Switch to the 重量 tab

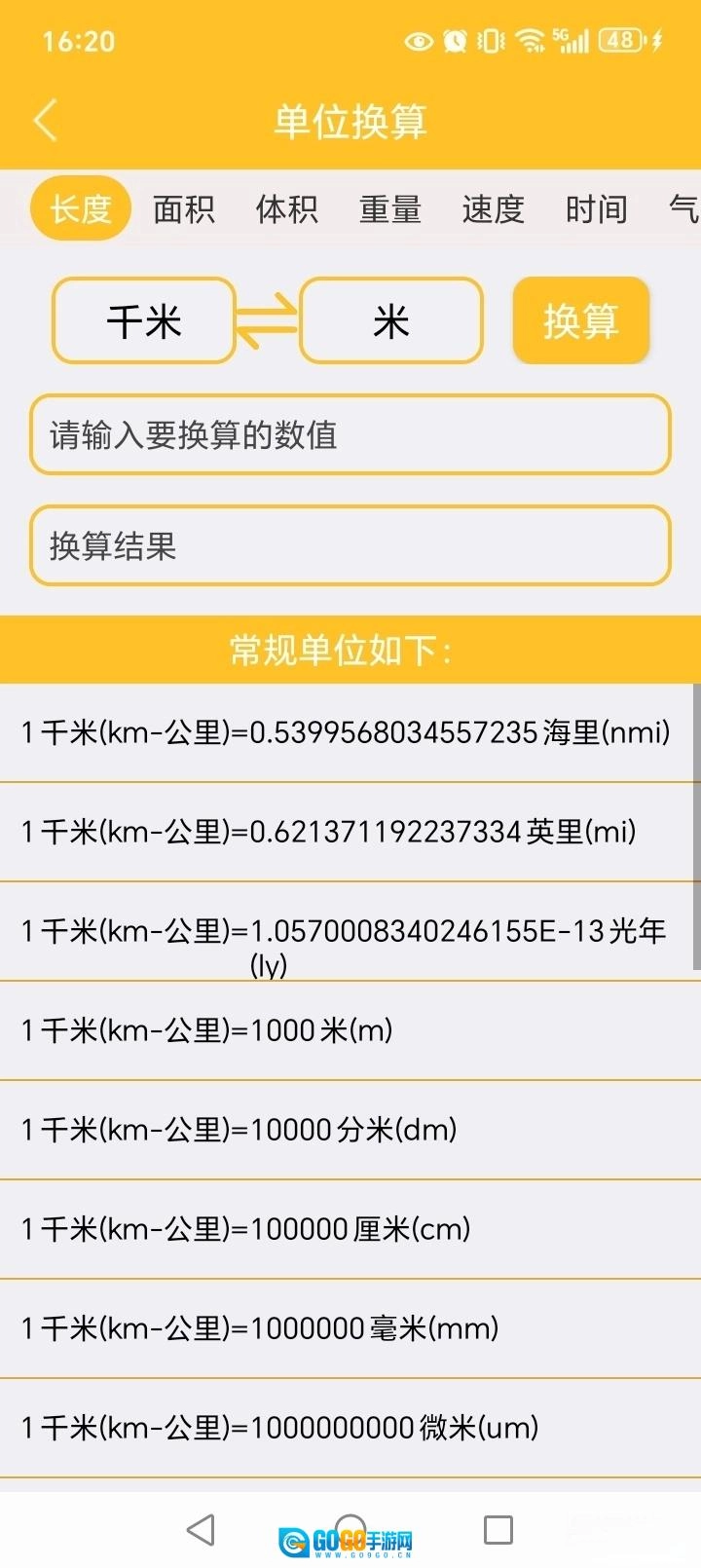pyautogui.click(x=390, y=208)
